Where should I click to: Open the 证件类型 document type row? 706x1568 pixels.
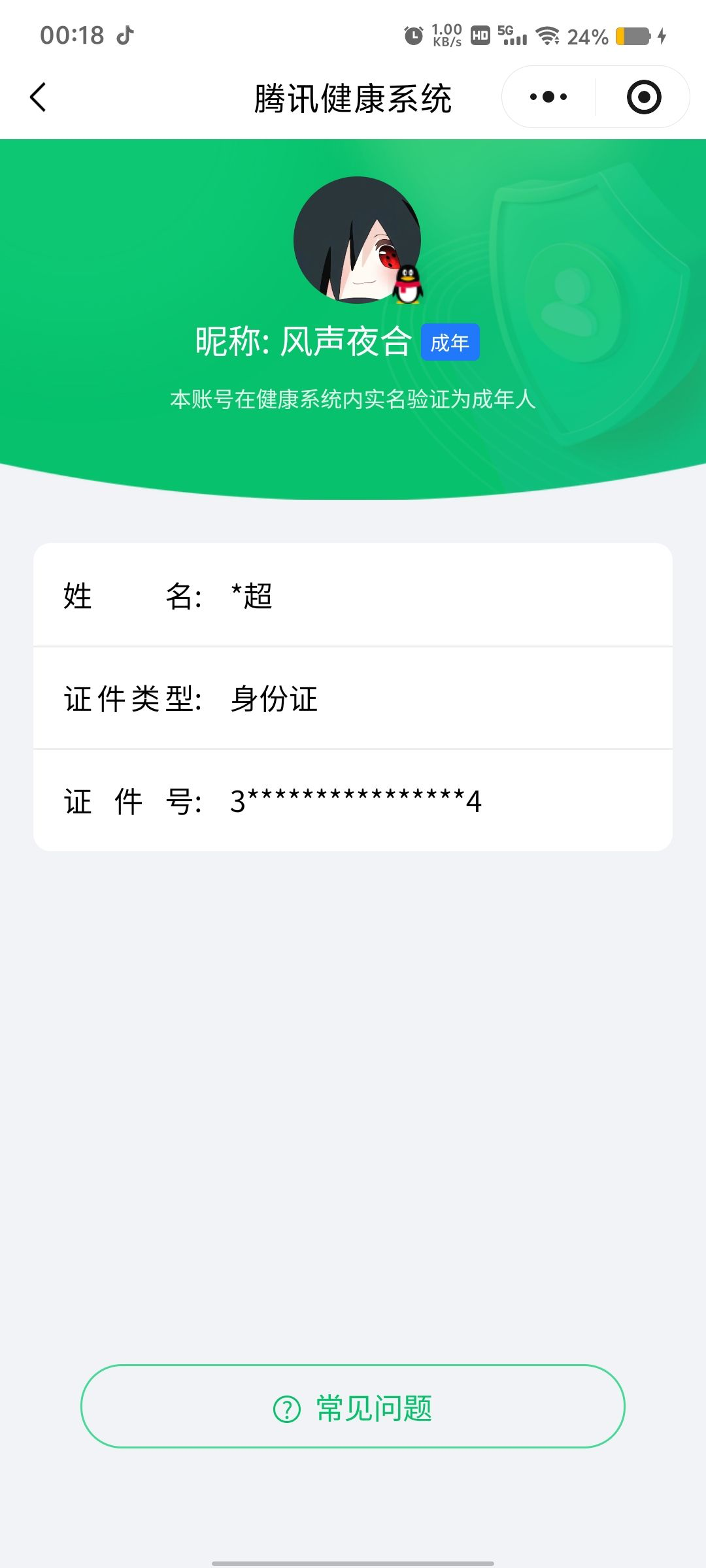click(353, 699)
